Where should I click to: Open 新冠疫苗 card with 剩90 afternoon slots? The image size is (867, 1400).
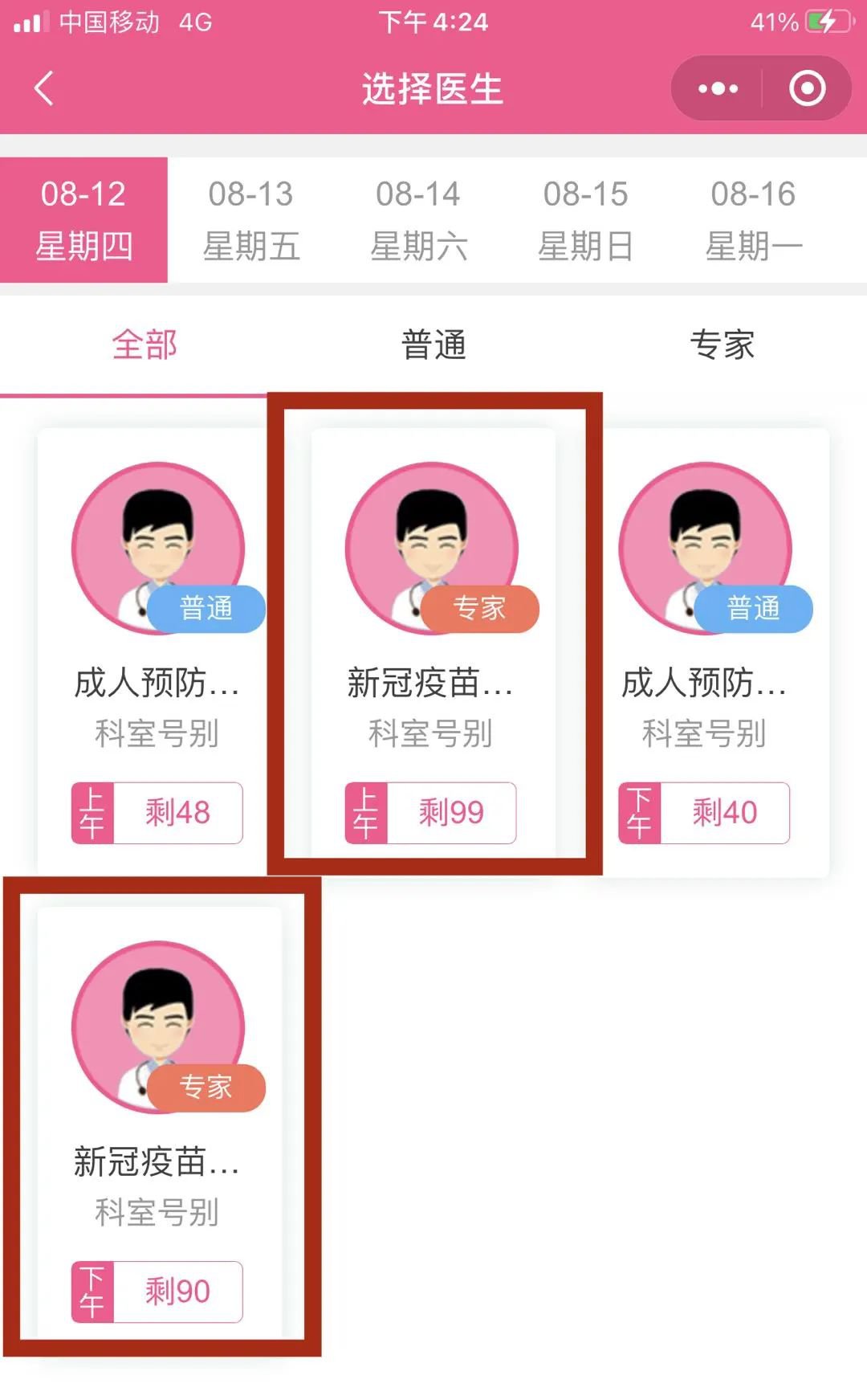click(x=159, y=1129)
